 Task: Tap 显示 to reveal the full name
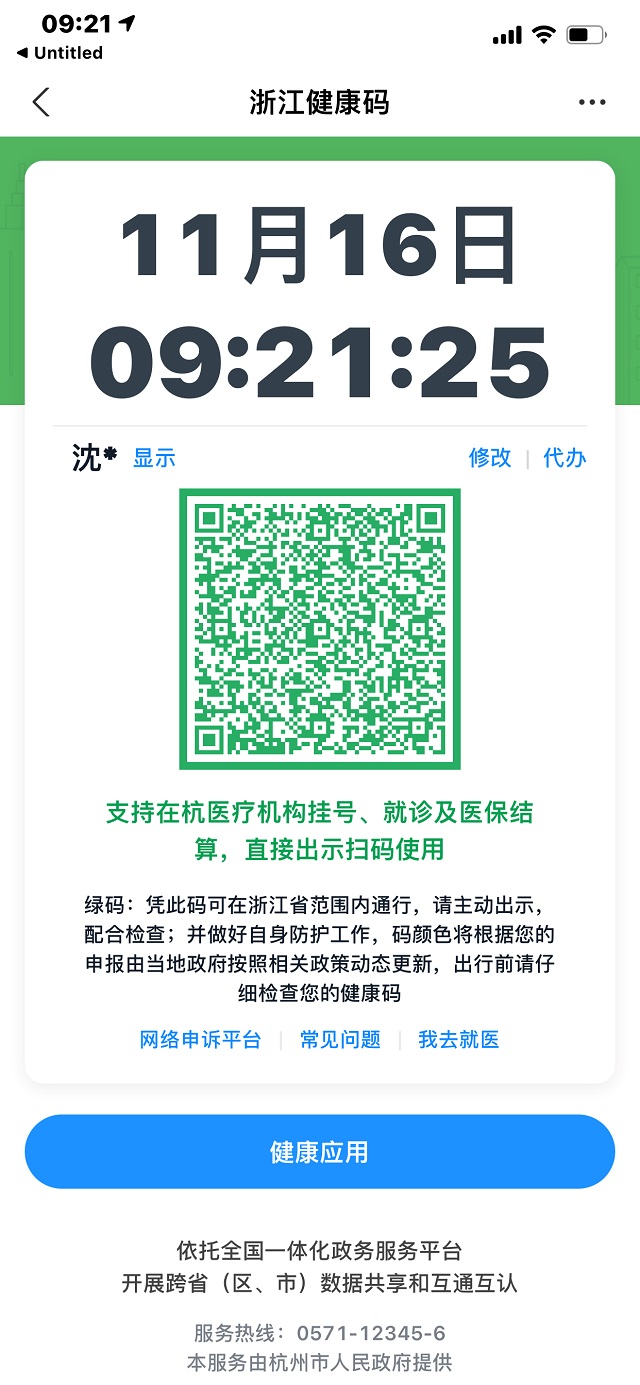point(154,458)
